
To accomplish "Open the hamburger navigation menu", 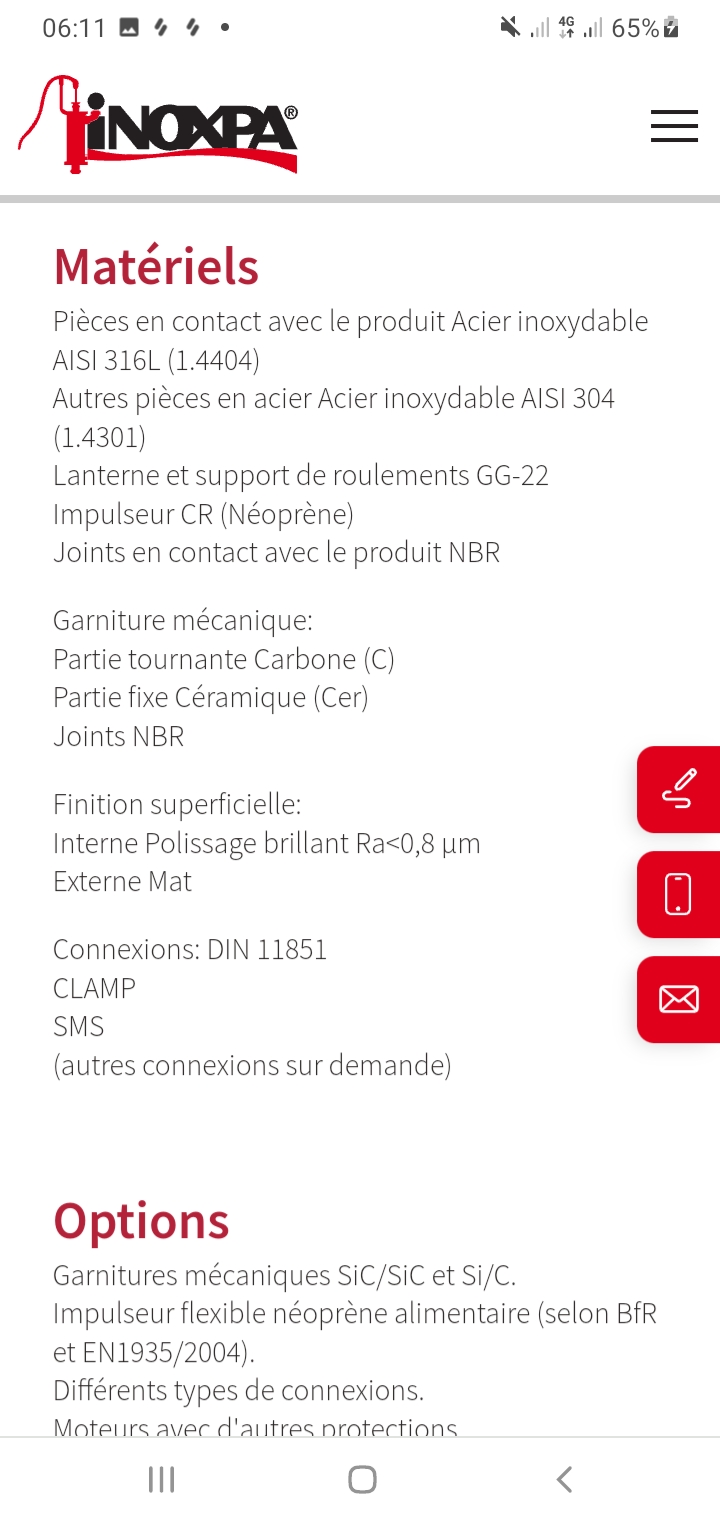I will [674, 126].
